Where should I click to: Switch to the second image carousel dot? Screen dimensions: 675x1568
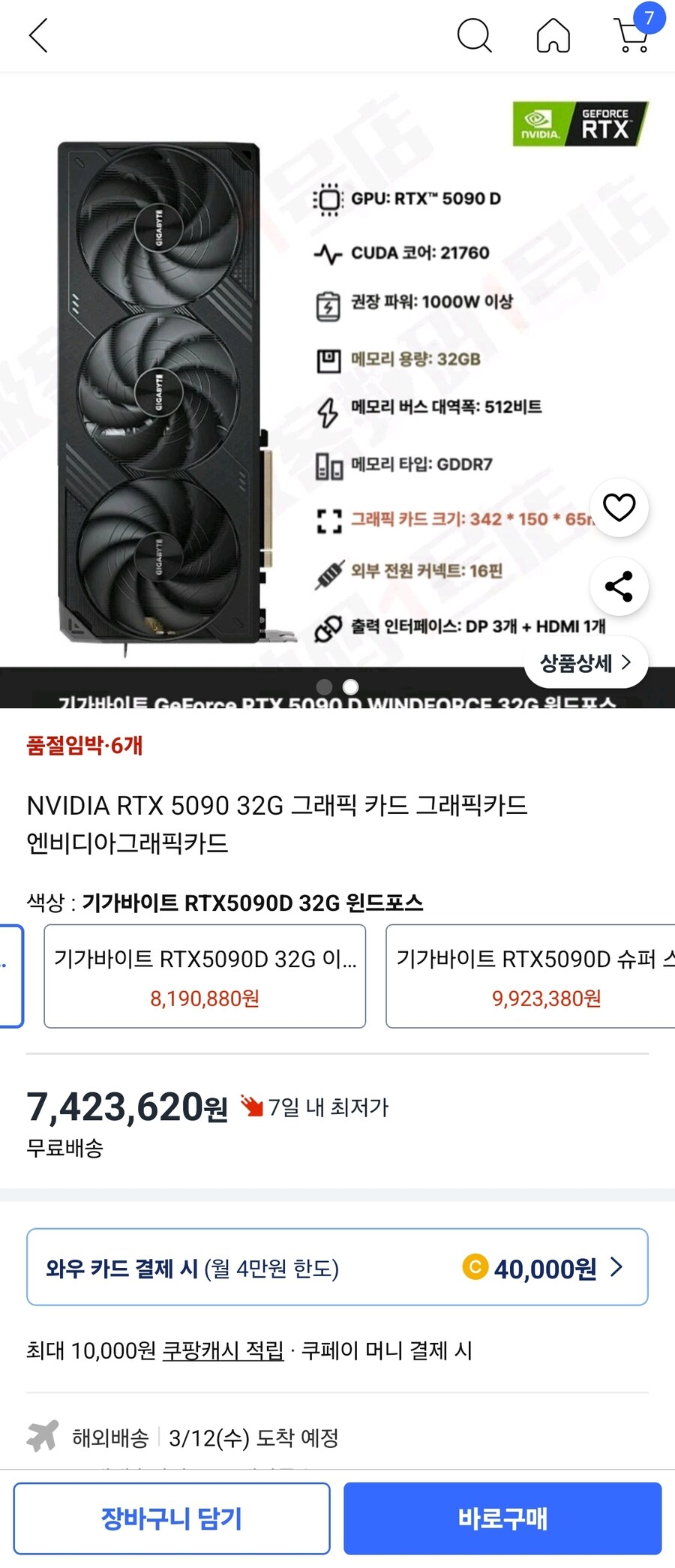tap(349, 686)
